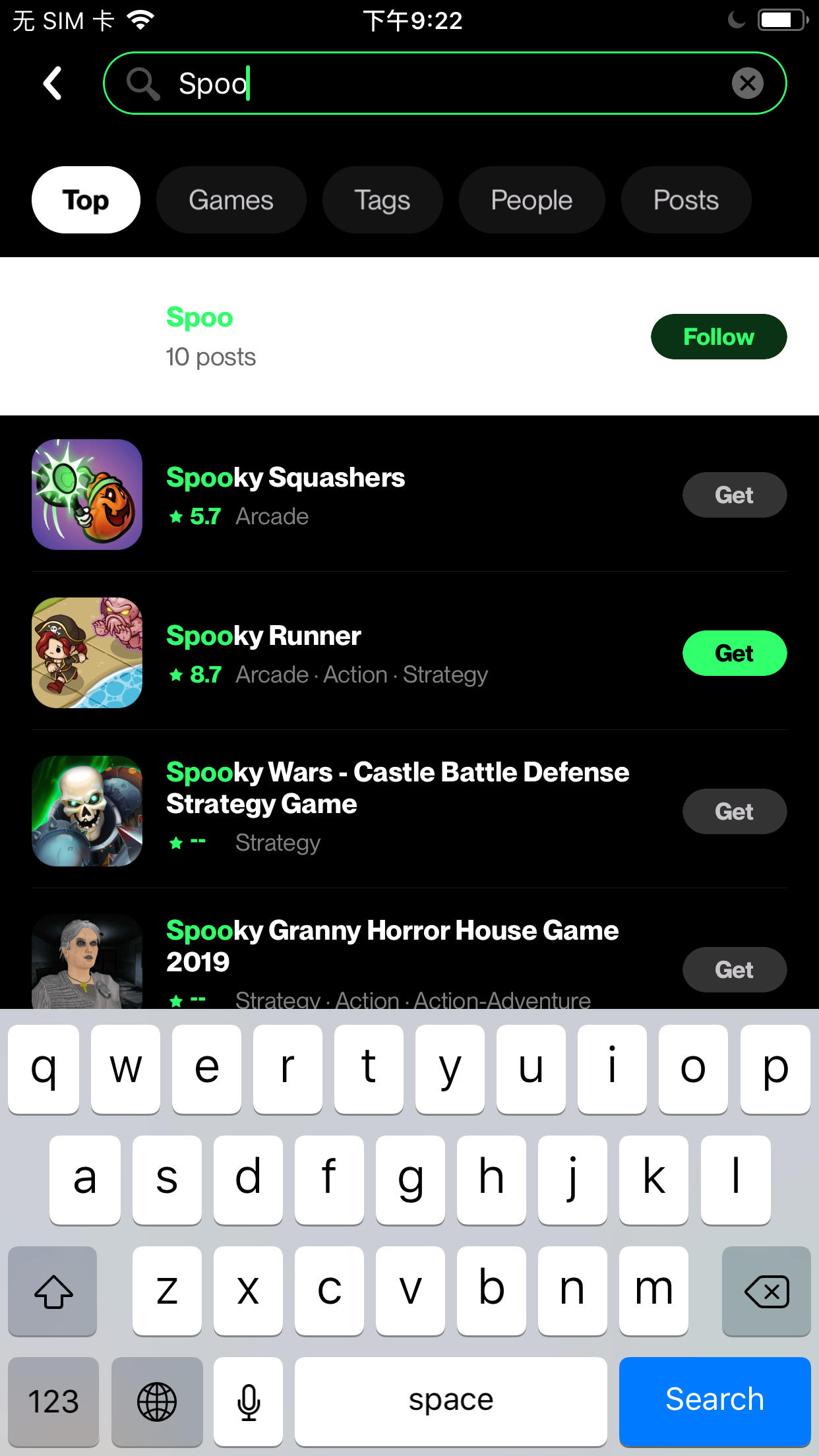Switch to the Tags tab
This screenshot has height=1456, width=819.
[x=382, y=200]
